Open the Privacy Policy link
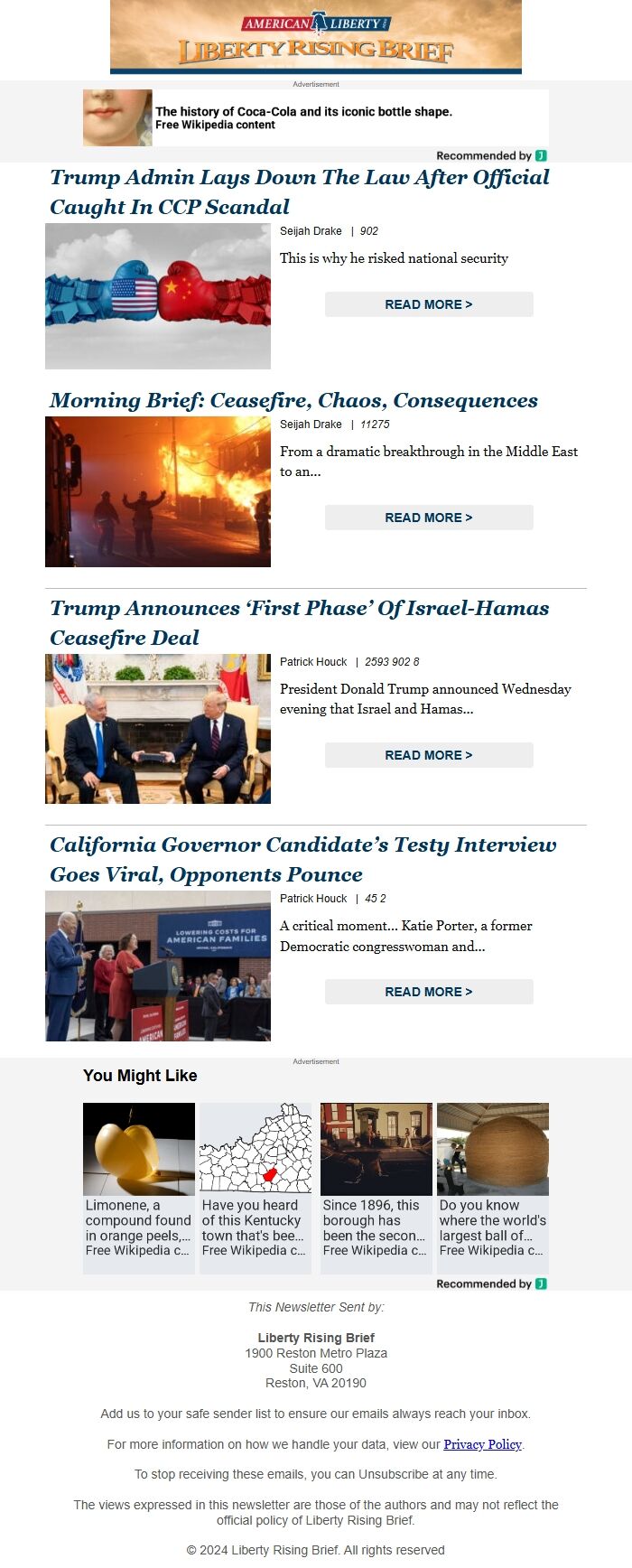632x1568 pixels. point(482,1444)
